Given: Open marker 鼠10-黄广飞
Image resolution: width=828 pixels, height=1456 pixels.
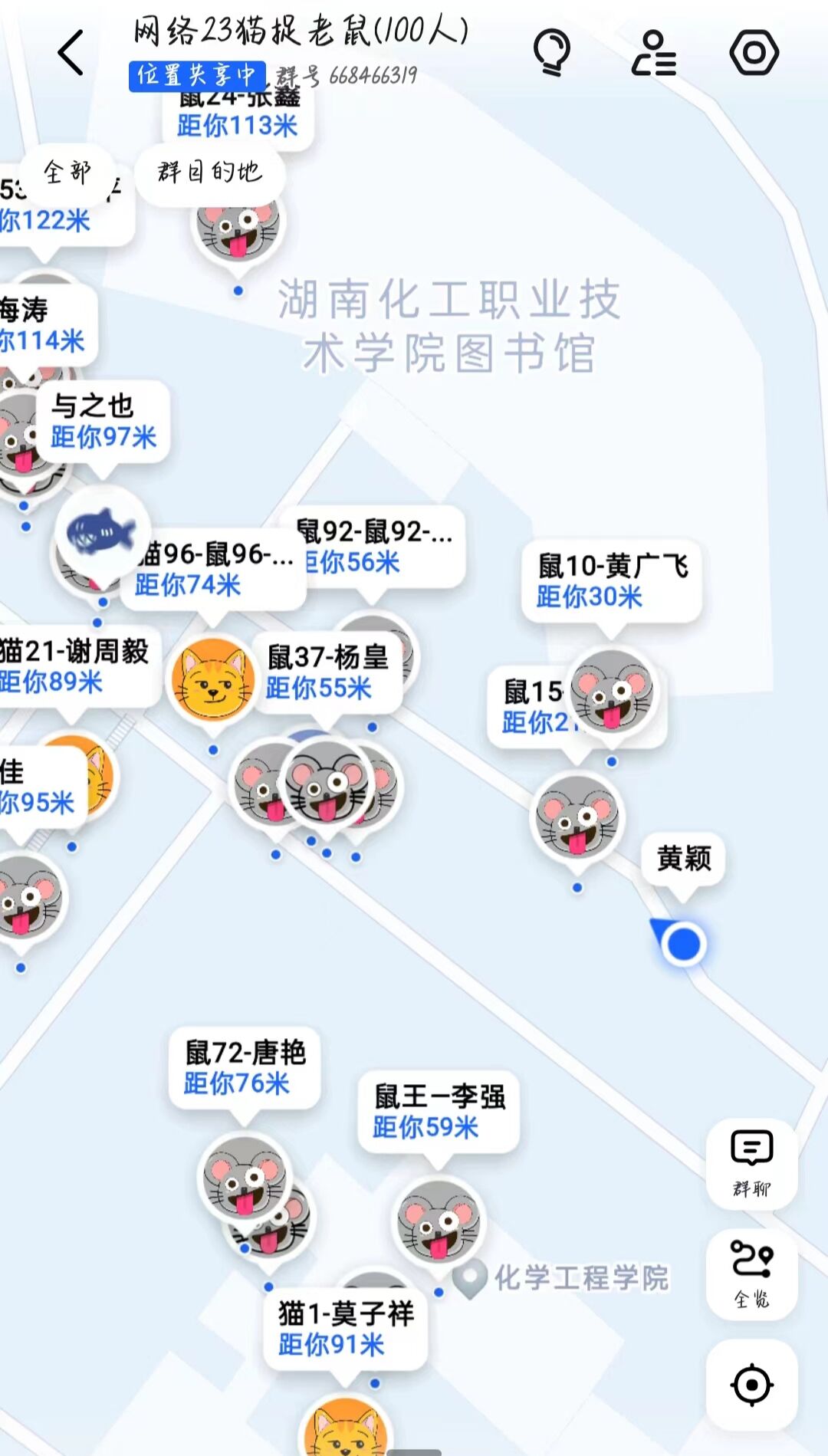Looking at the screenshot, I should 612,581.
